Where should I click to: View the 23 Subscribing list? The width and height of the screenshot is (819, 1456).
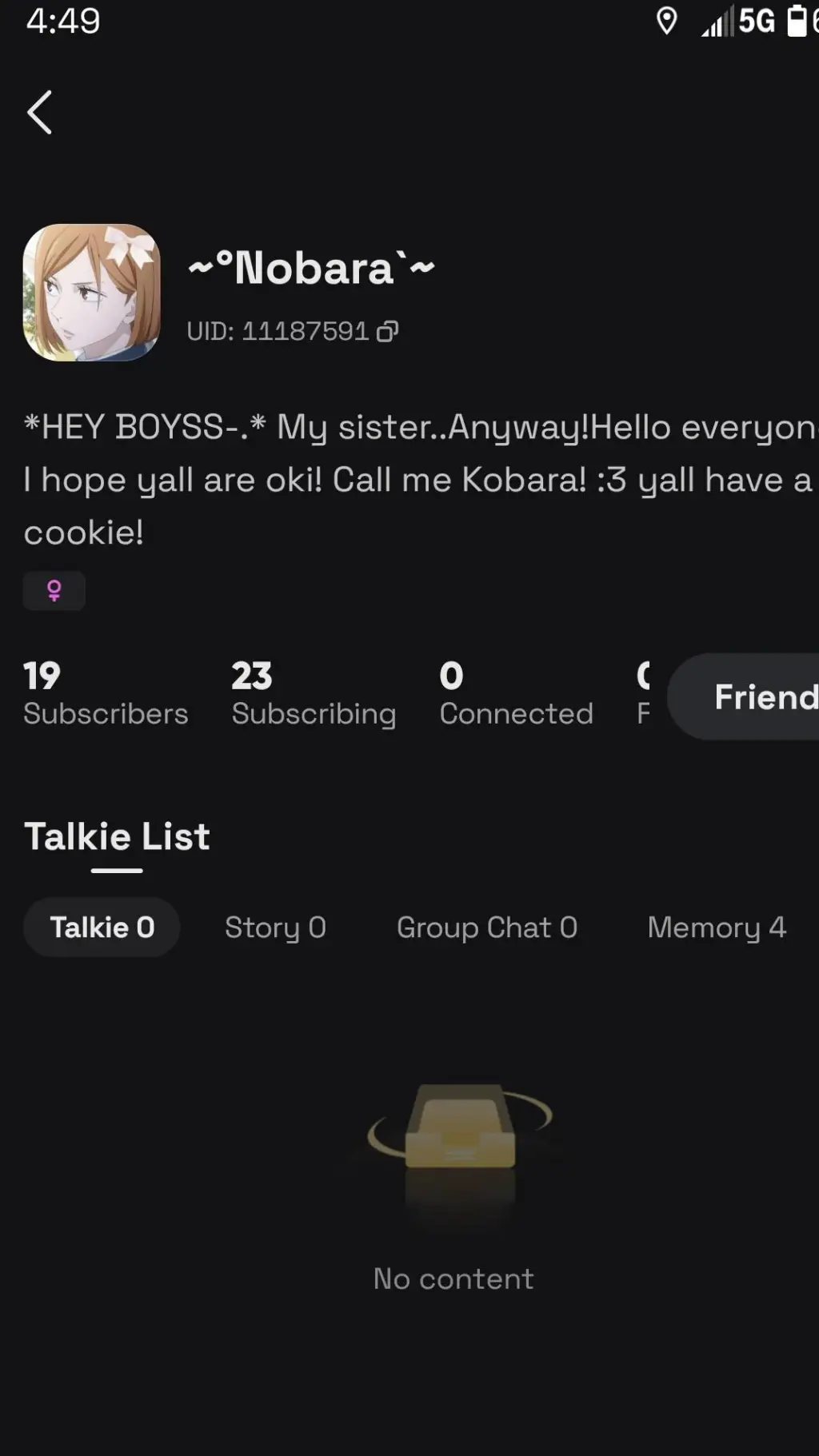click(x=314, y=694)
